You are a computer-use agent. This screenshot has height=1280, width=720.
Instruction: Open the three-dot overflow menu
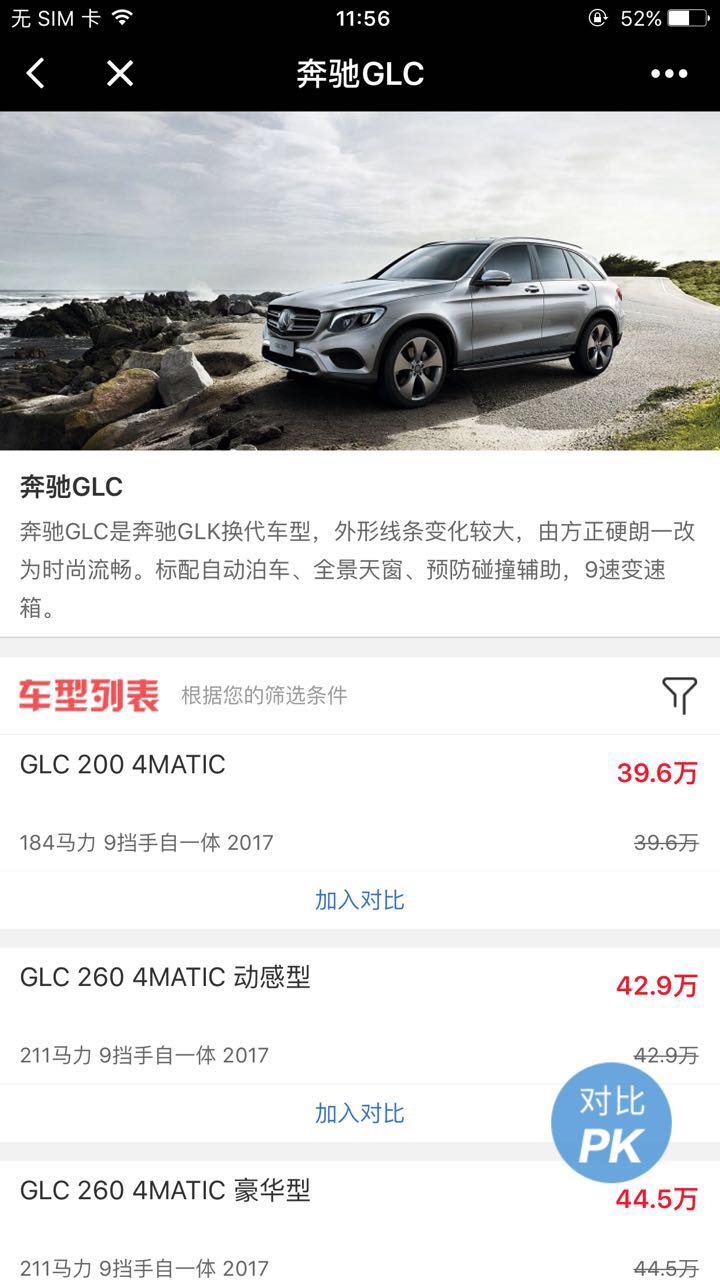click(x=669, y=73)
